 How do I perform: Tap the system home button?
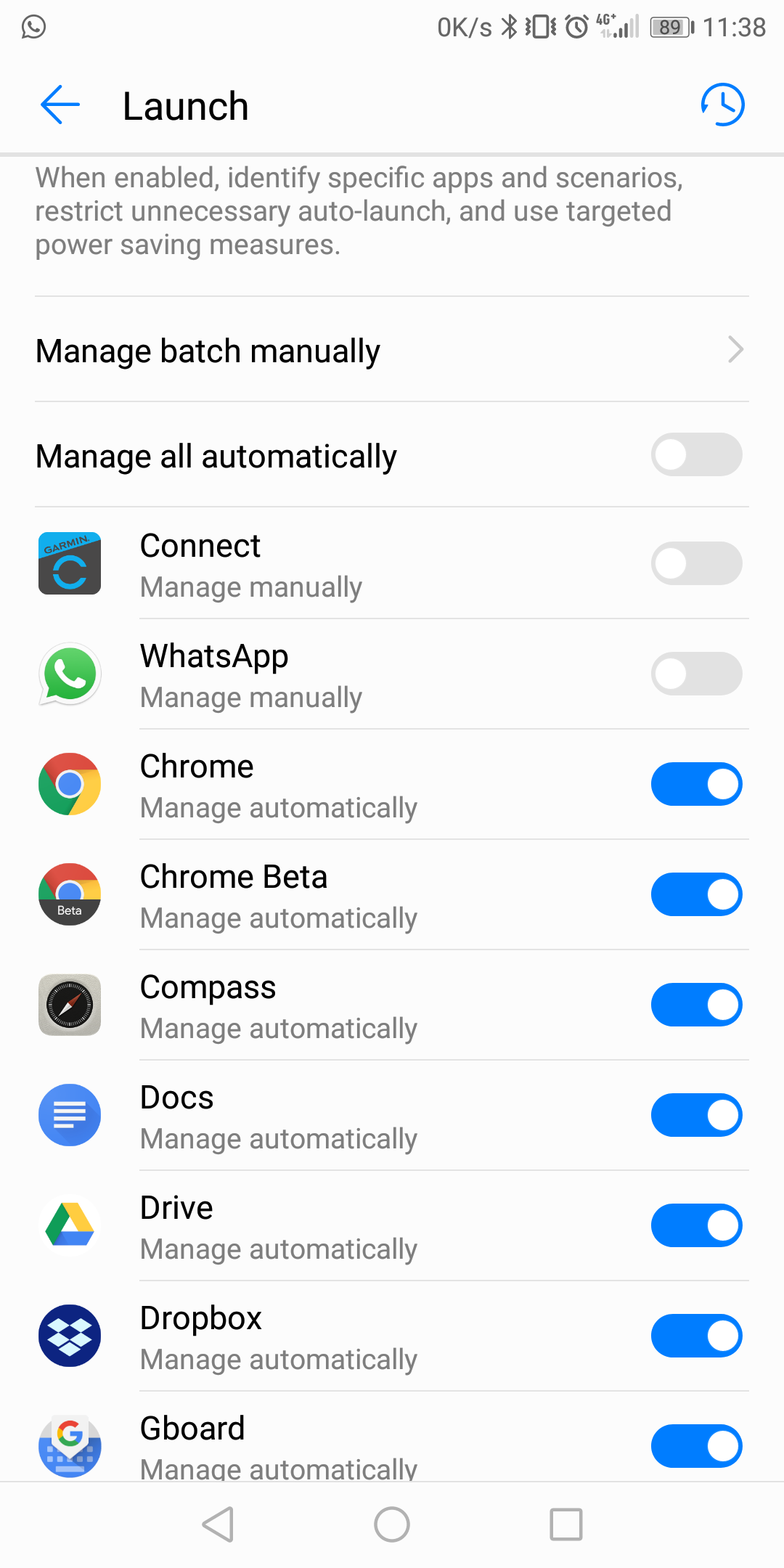tap(392, 1524)
